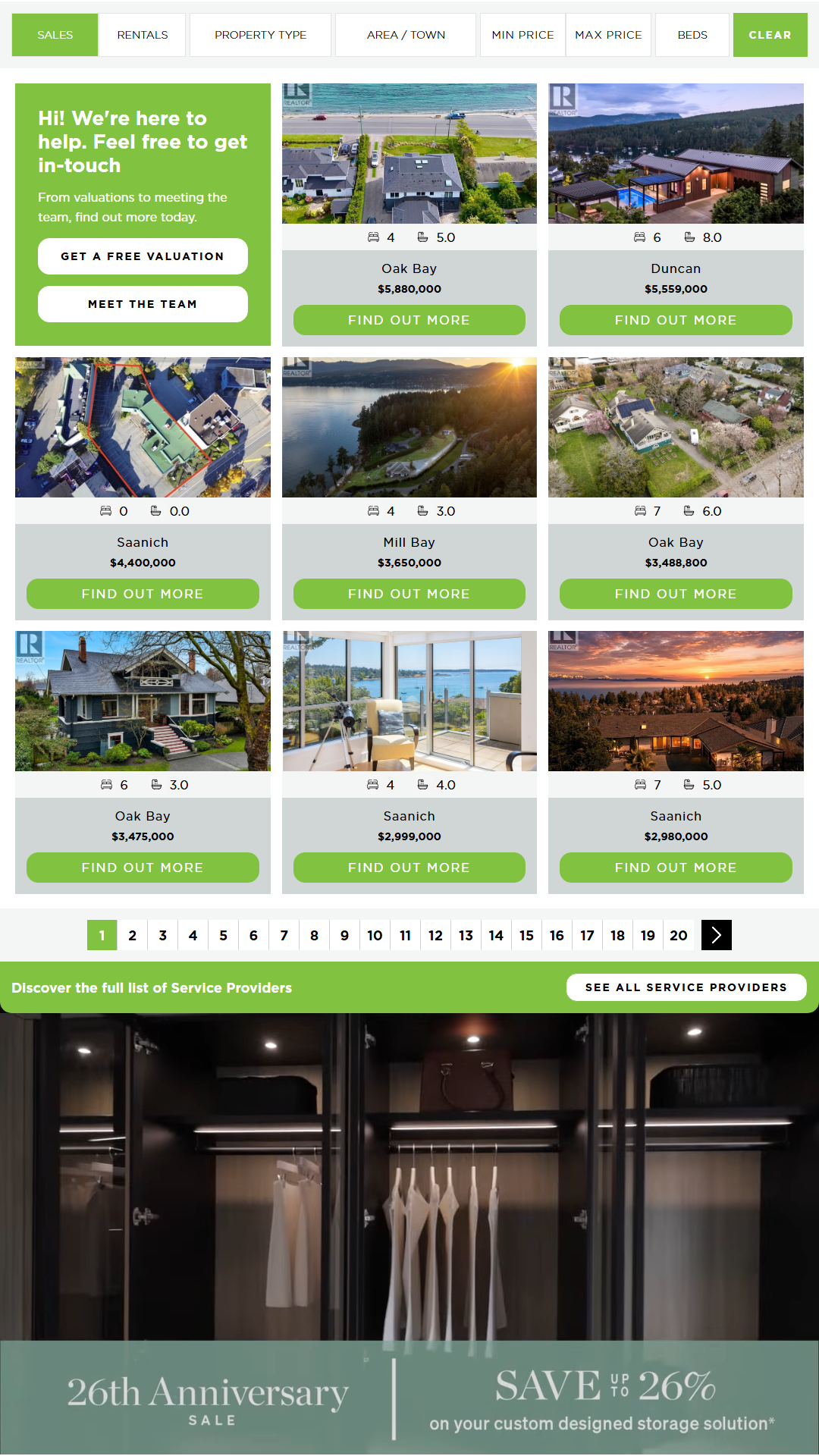Open the Beds filter
This screenshot has width=819, height=1456.
click(692, 35)
